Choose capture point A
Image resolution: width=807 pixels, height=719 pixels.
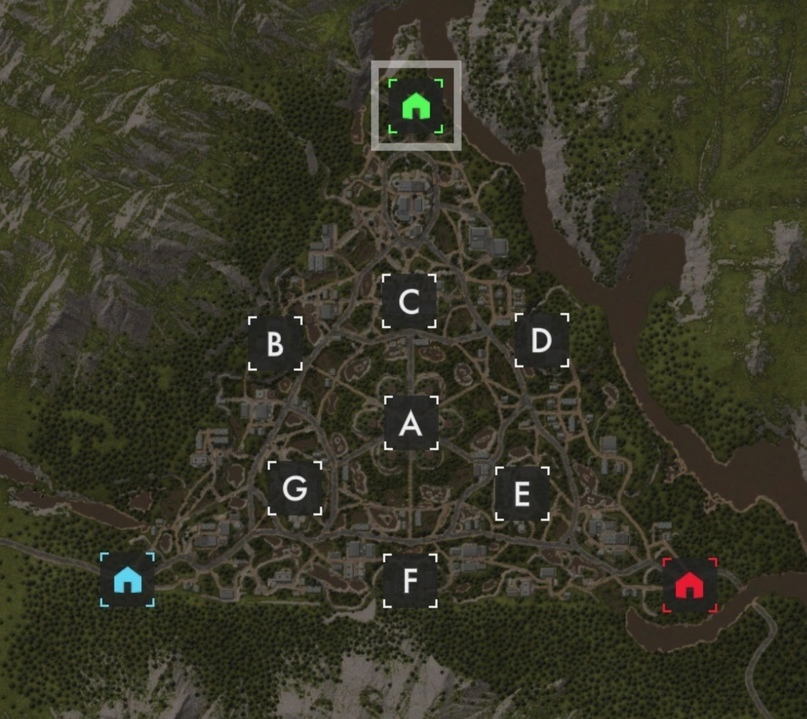410,423
